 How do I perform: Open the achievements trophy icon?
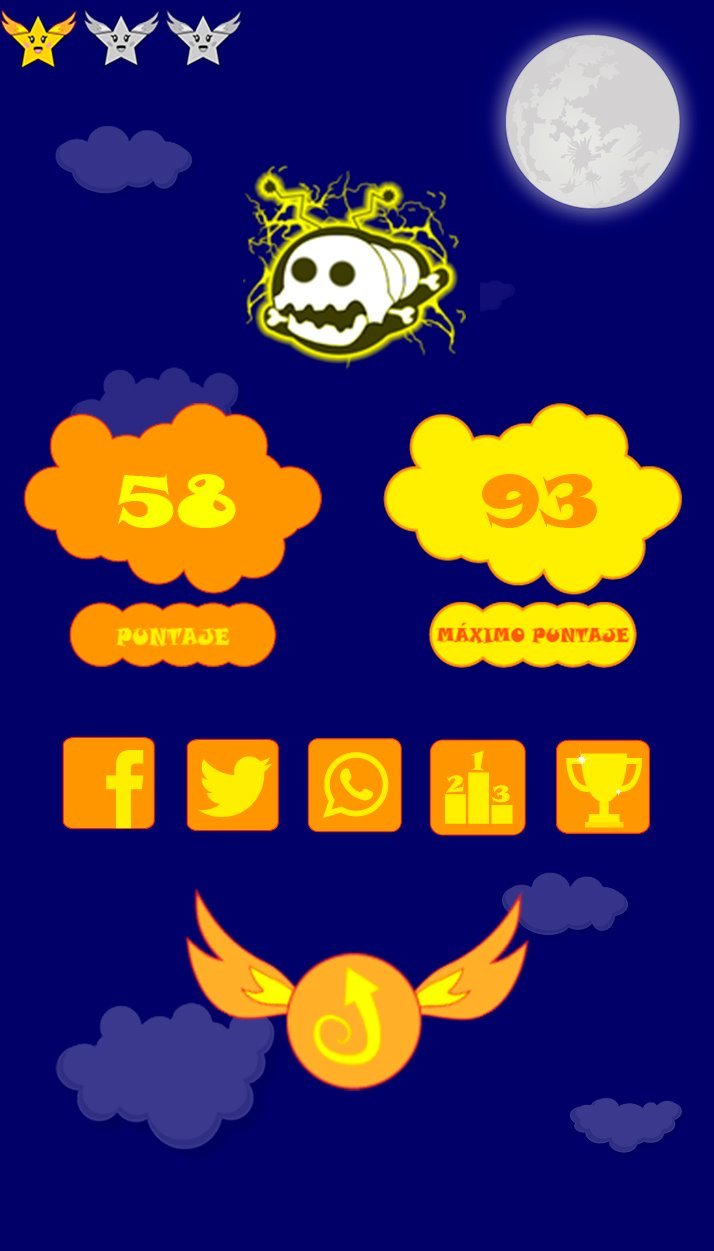coord(603,787)
